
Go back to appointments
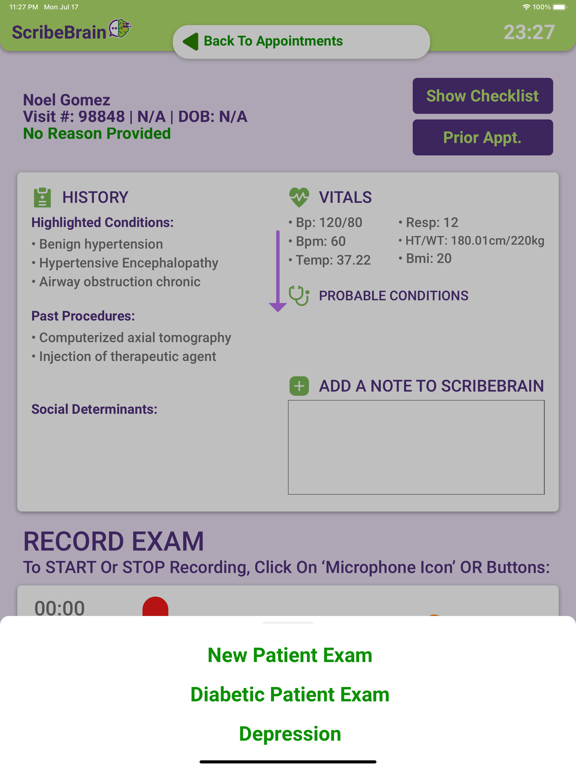point(301,42)
